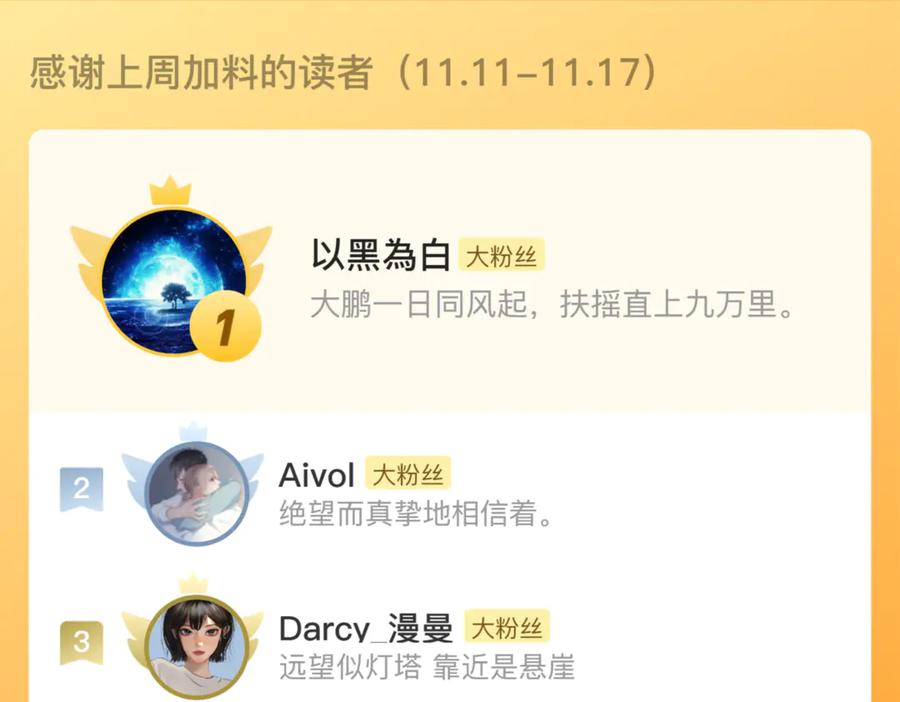
Task: Open top reader 以黑為白's profile
Action: pos(450,272)
